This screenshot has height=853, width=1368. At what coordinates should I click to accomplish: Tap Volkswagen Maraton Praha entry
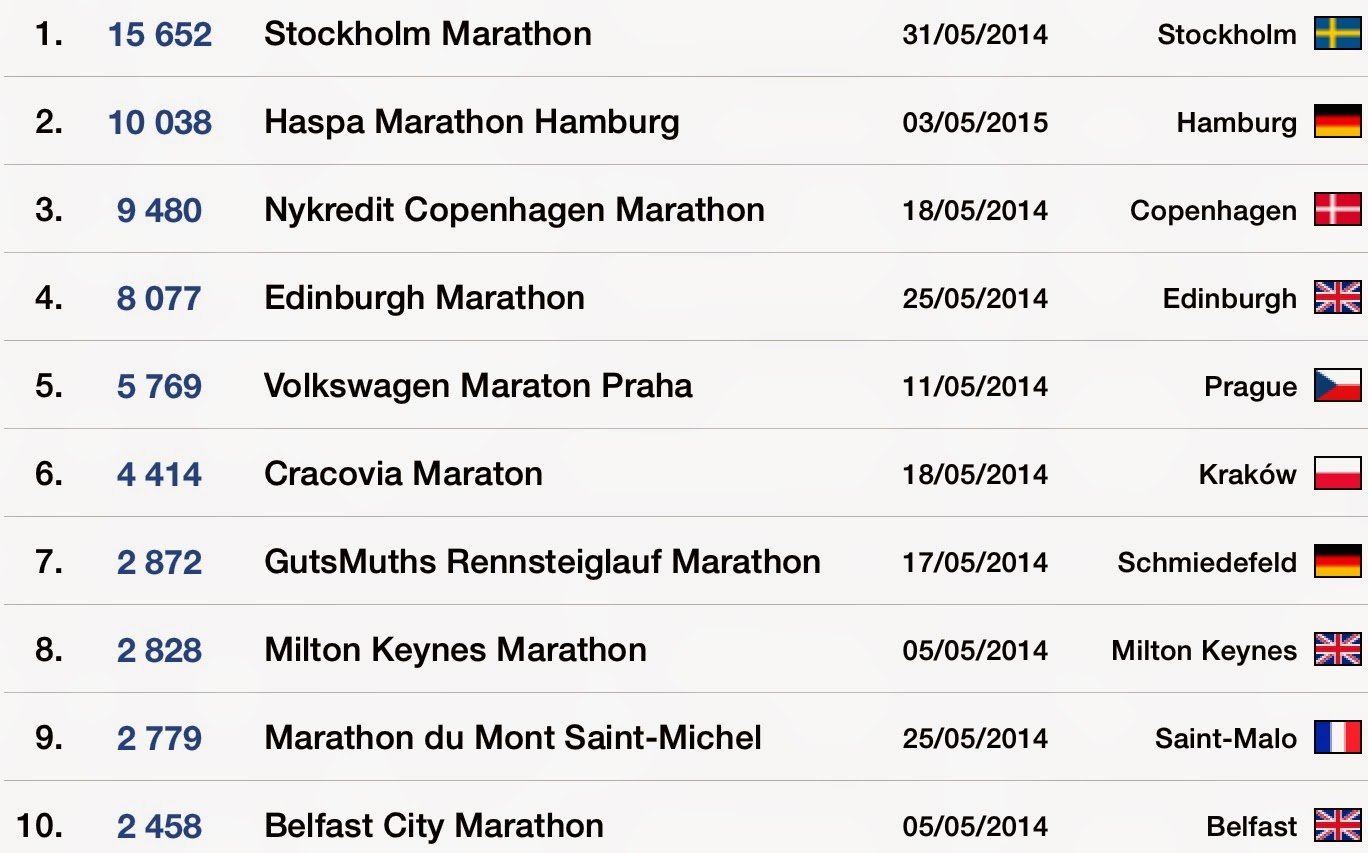tap(478, 386)
